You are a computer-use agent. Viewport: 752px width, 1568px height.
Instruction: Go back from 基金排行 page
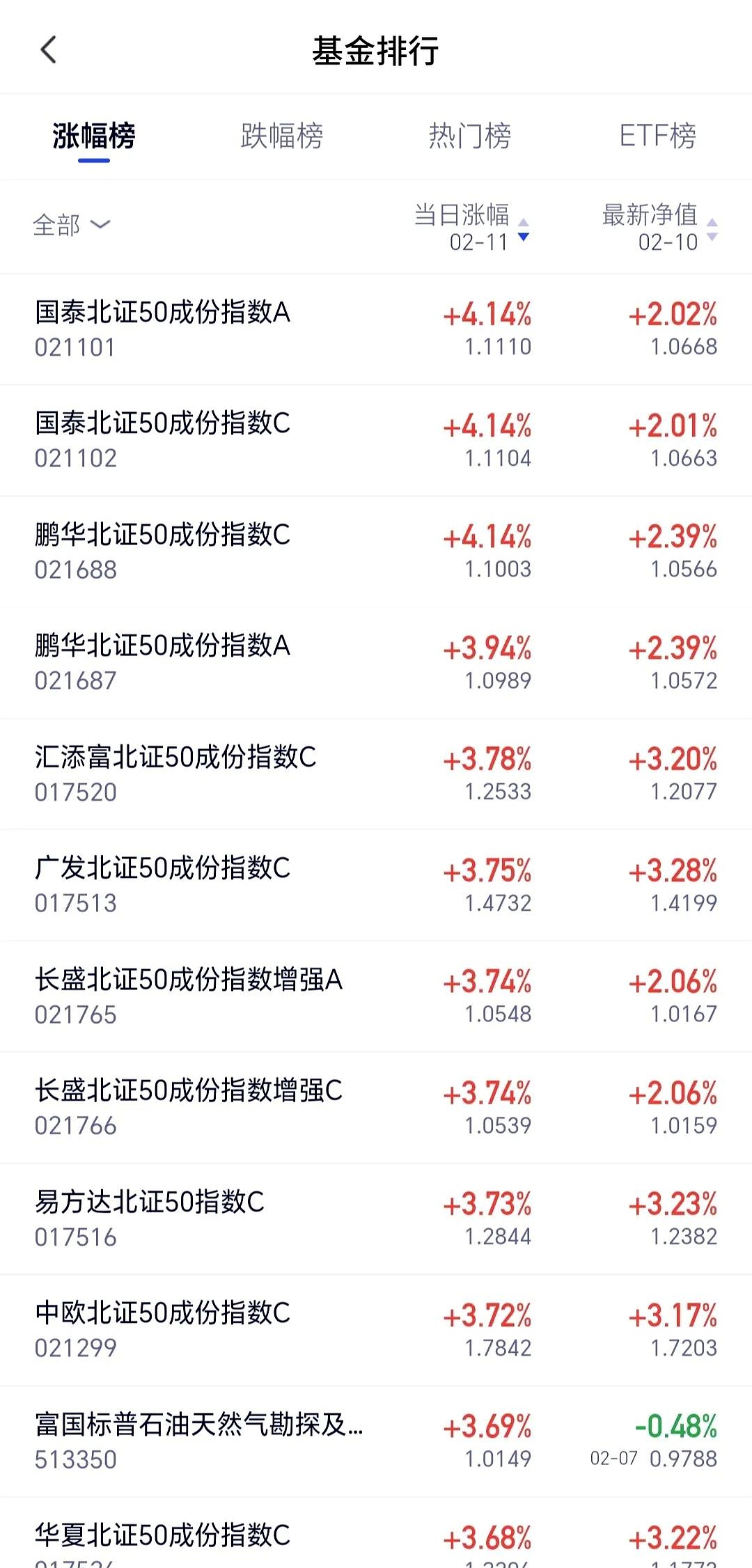click(x=48, y=50)
